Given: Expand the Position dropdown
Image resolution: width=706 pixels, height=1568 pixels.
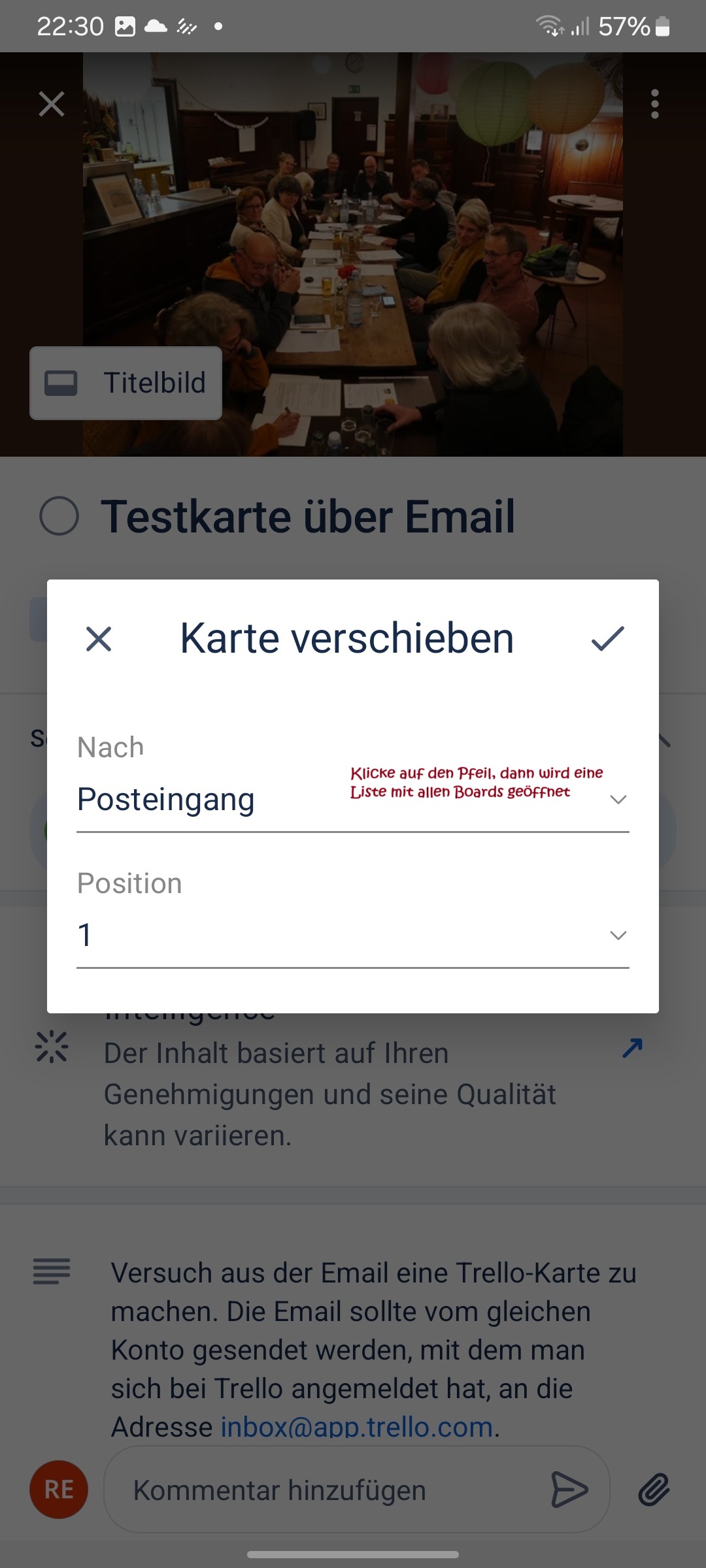Looking at the screenshot, I should [x=617, y=935].
